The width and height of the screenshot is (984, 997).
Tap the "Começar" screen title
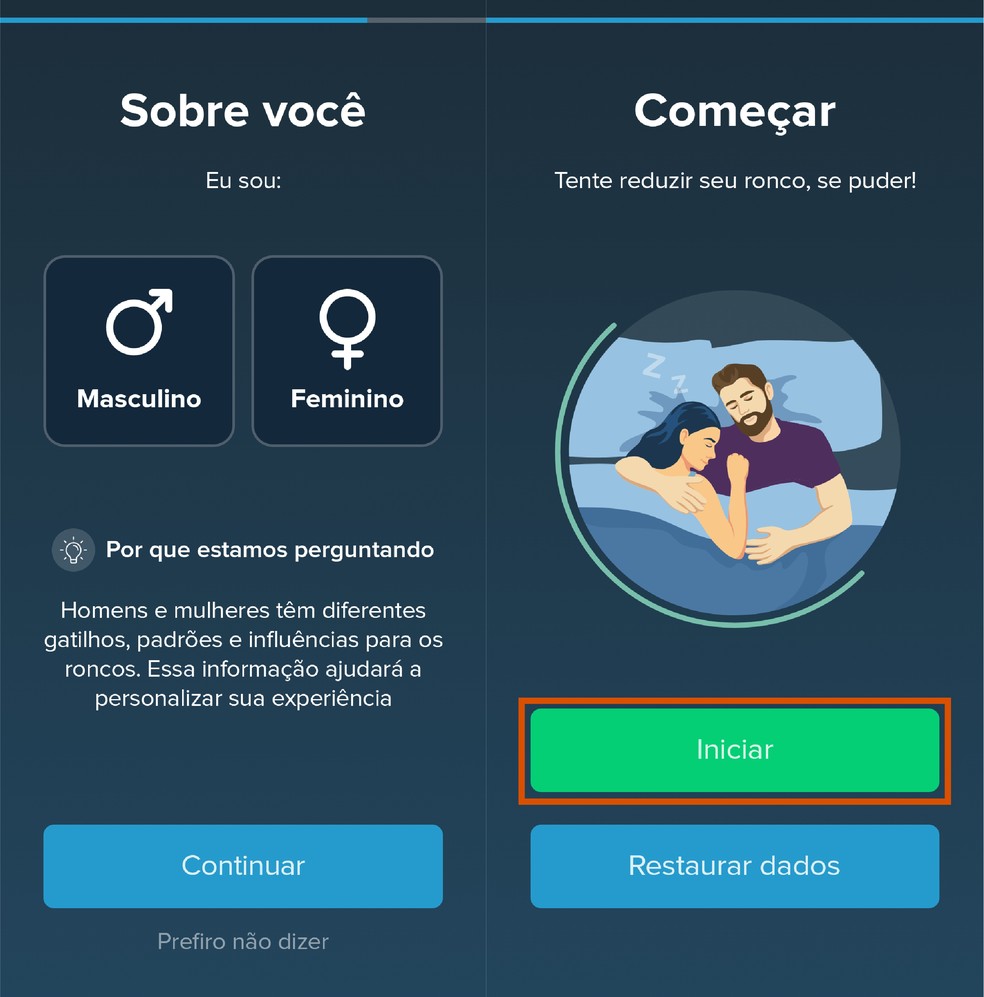coord(734,110)
